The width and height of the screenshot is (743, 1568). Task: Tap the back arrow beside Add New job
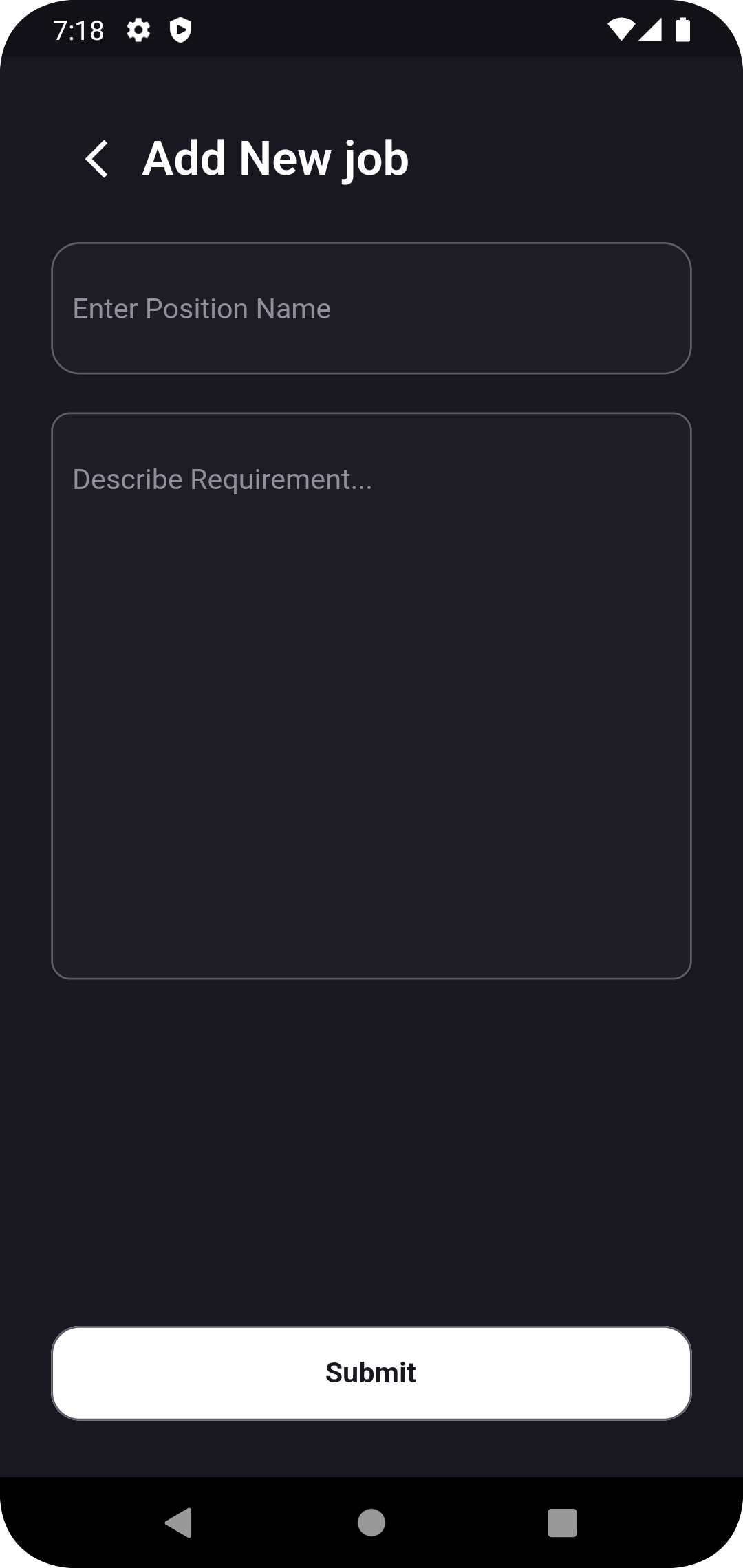coord(97,158)
